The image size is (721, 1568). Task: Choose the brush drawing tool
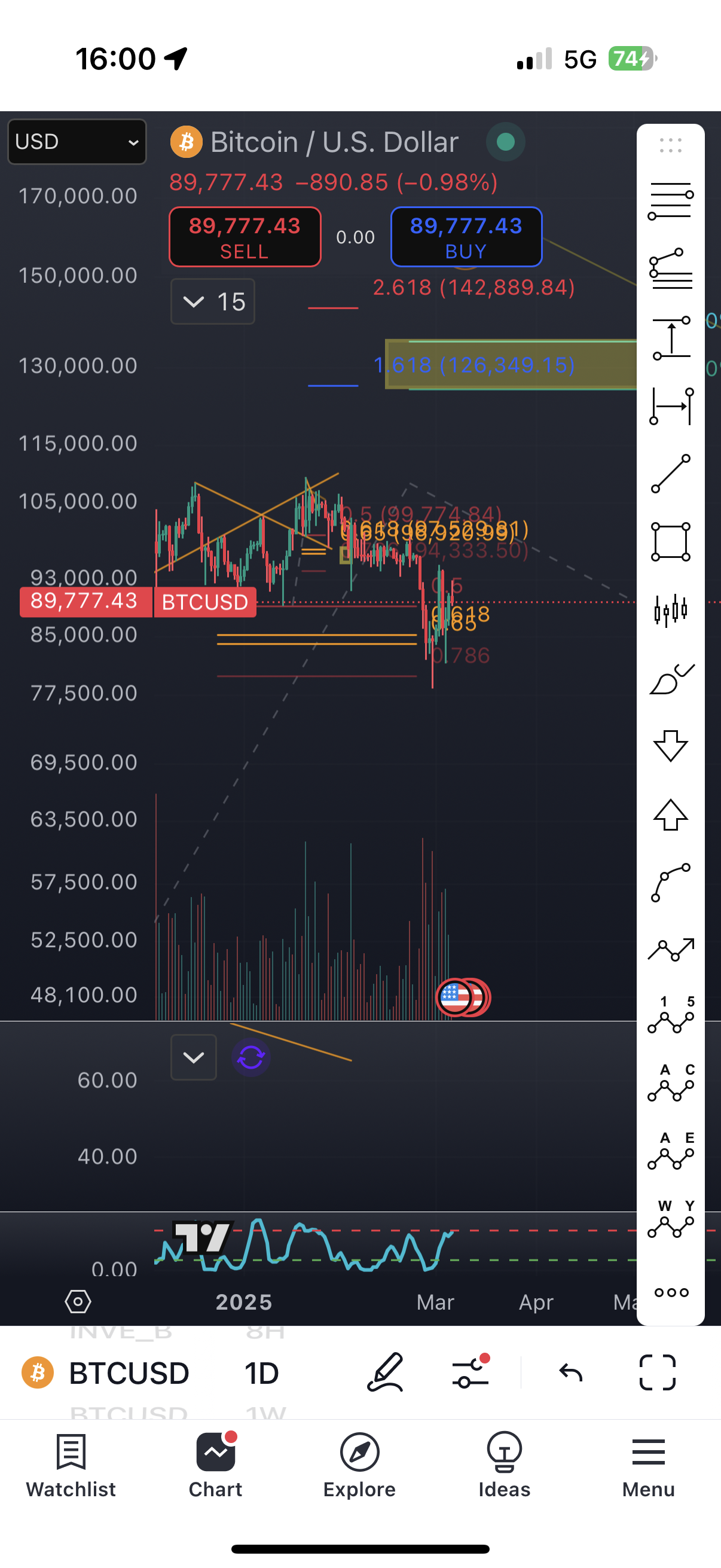671,679
